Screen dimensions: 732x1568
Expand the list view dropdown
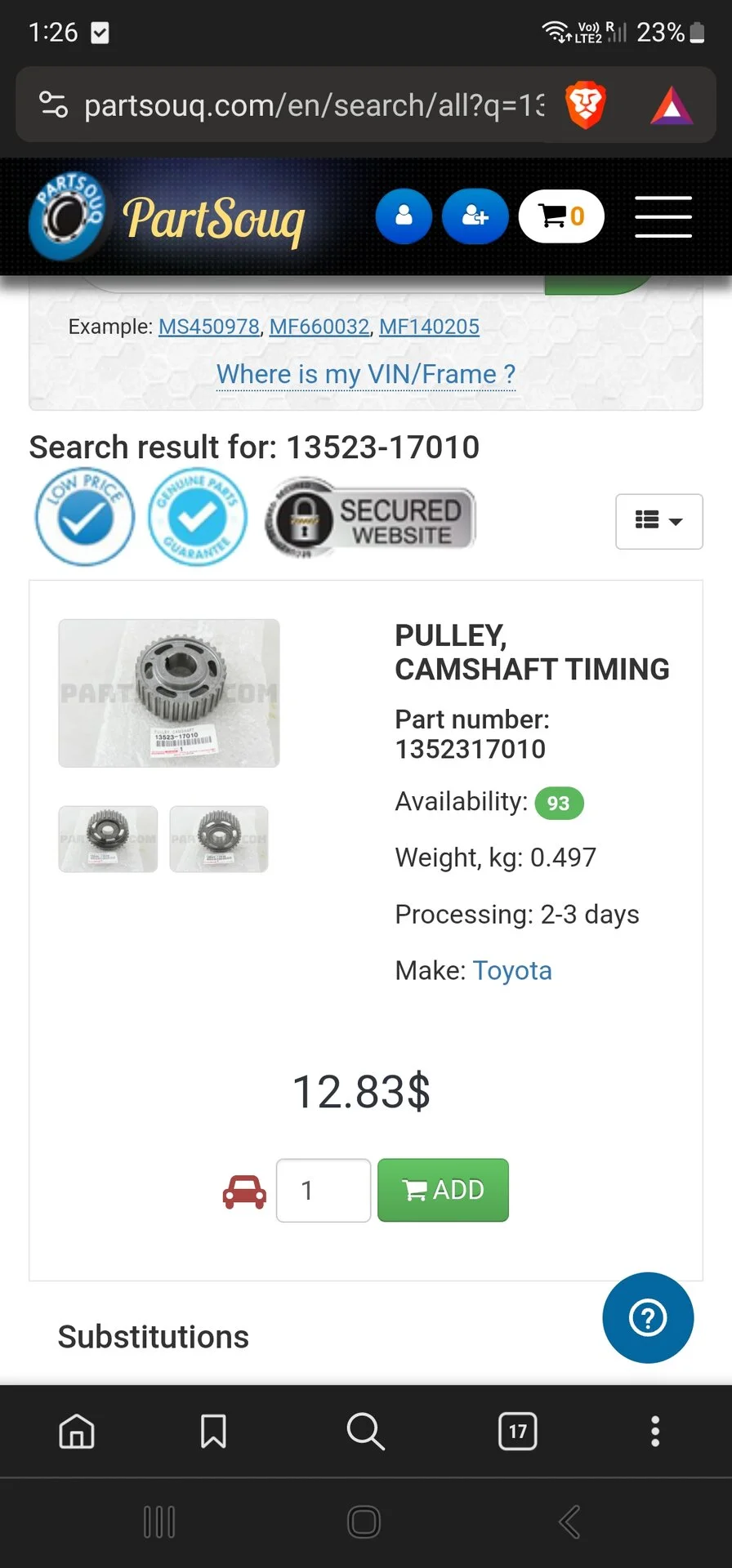(658, 521)
